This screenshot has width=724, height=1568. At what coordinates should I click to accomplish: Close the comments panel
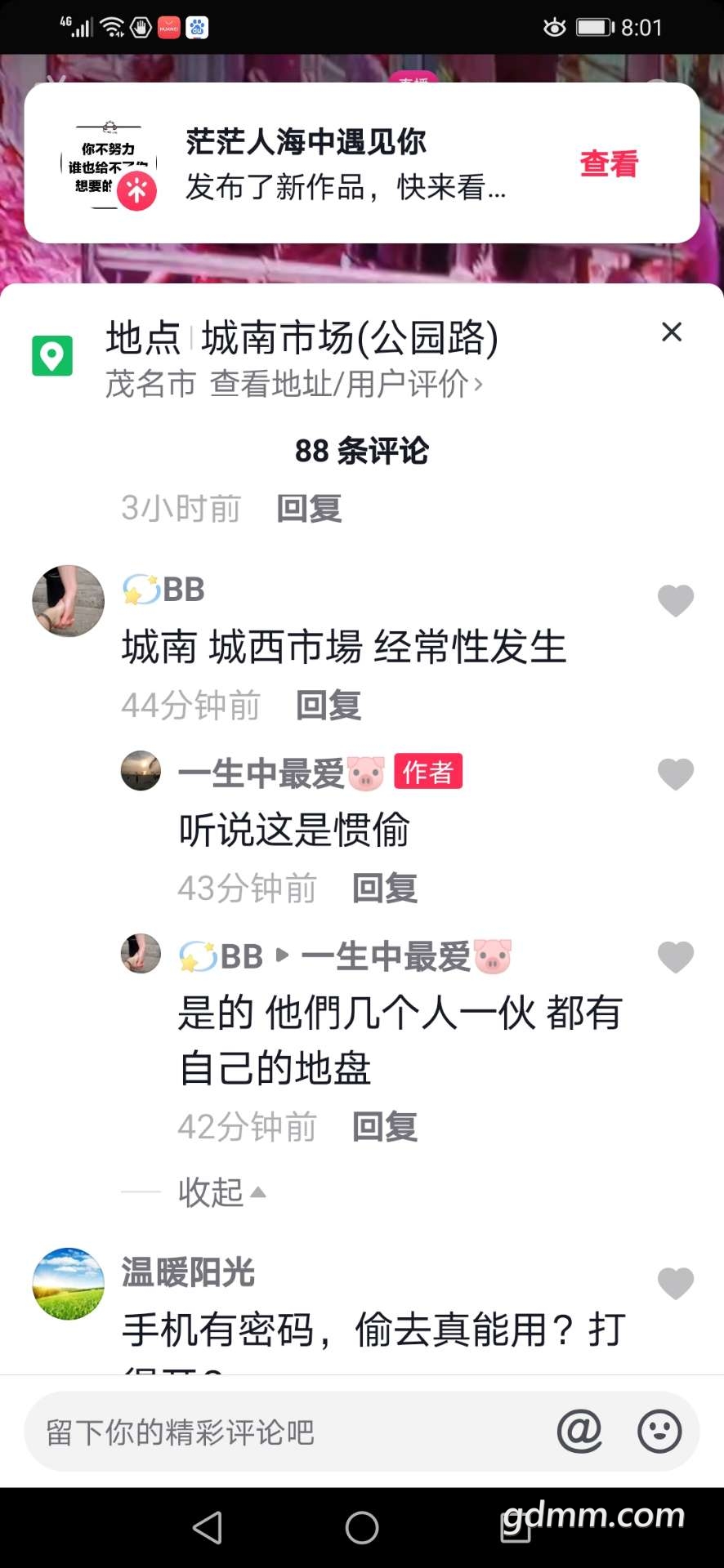point(671,332)
